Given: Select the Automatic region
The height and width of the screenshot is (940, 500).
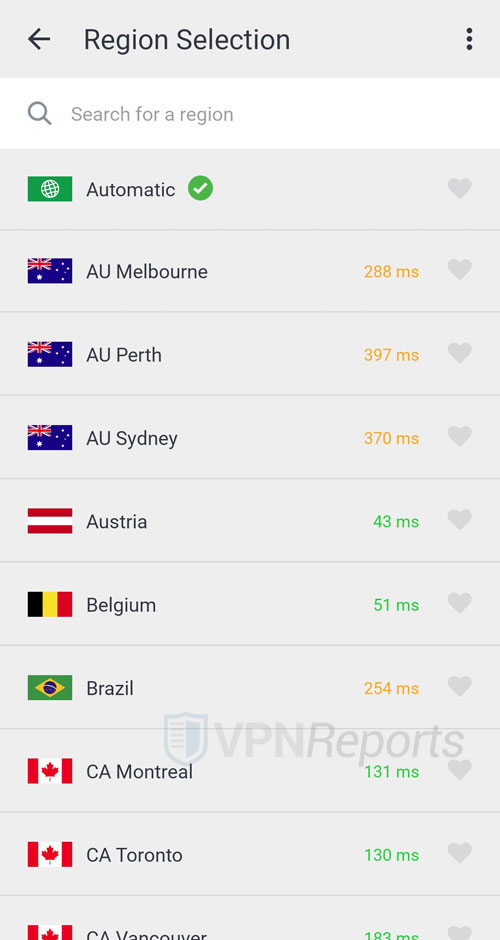Looking at the screenshot, I should point(250,189).
